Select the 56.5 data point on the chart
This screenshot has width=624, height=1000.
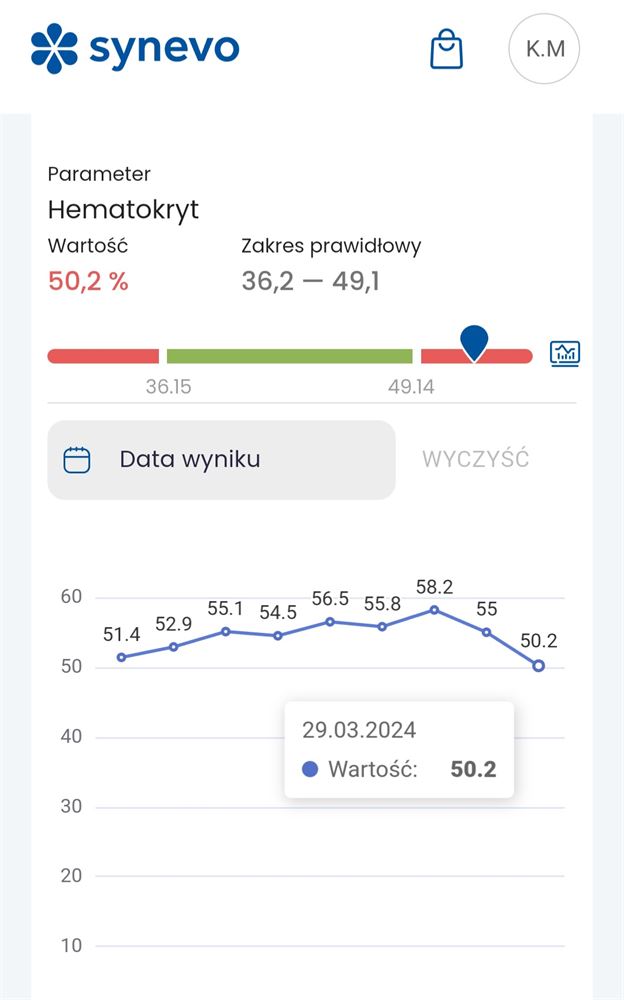(330, 621)
